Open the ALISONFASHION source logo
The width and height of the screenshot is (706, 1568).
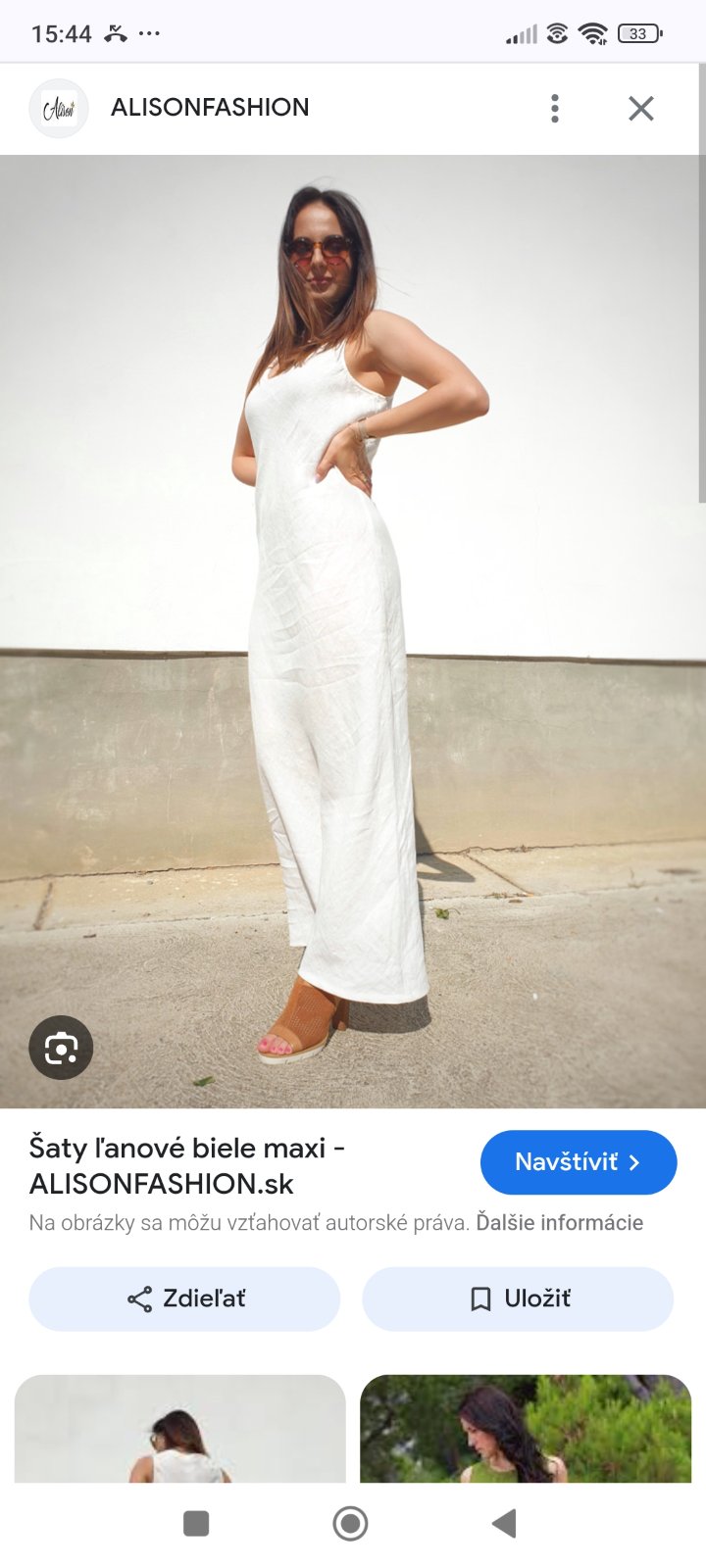[x=59, y=108]
